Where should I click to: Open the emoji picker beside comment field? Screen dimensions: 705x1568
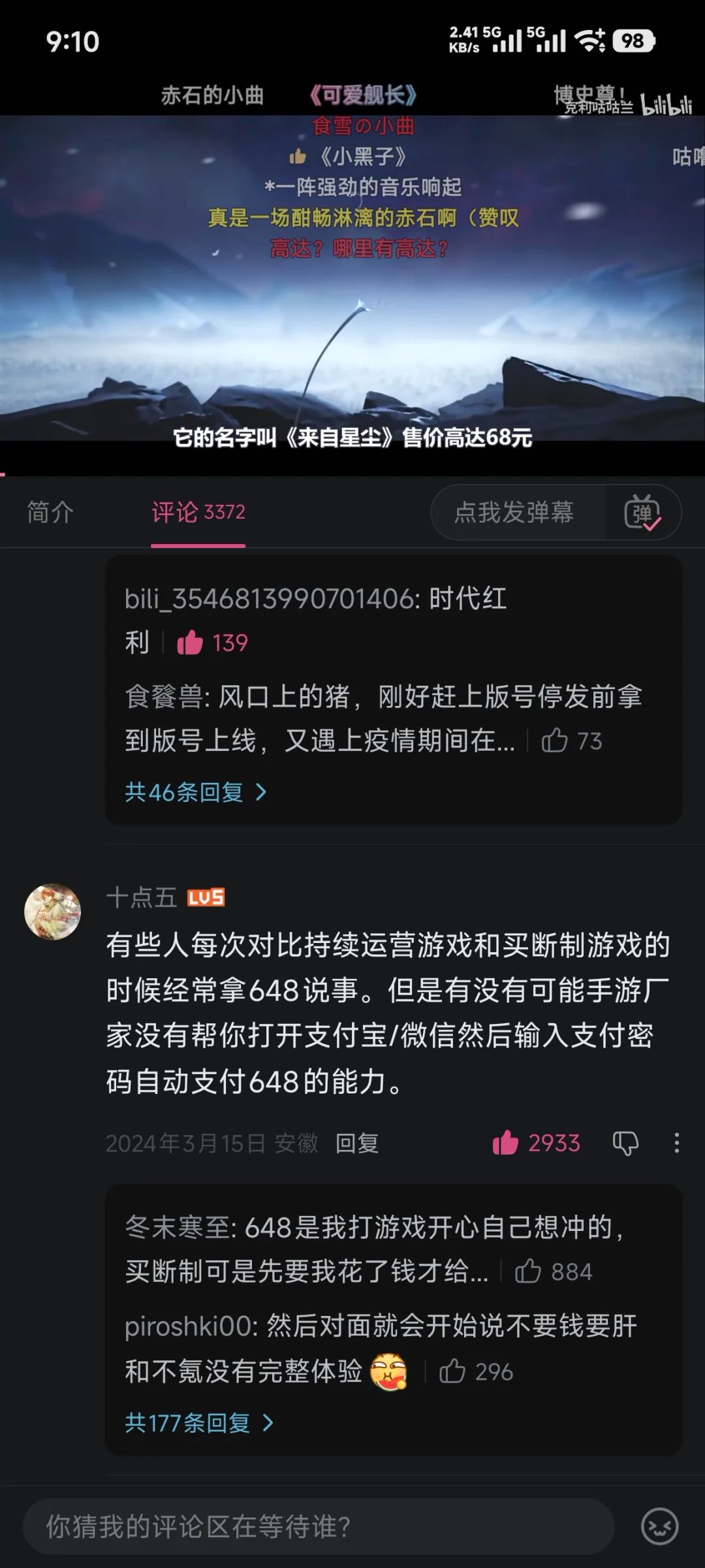point(660,1527)
